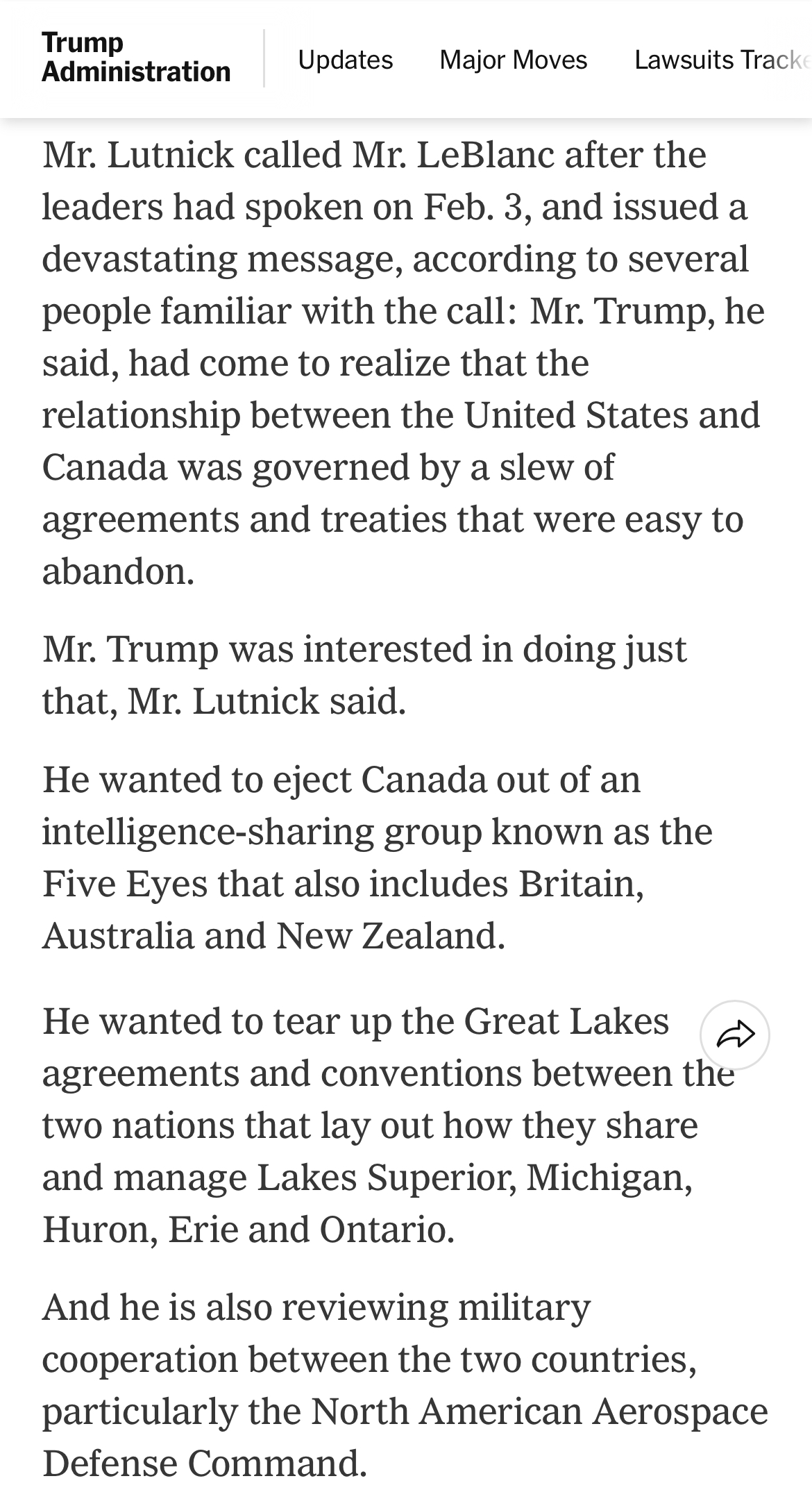Open the Trump Administration section
Viewport: 812px width, 1499px height.
click(136, 58)
